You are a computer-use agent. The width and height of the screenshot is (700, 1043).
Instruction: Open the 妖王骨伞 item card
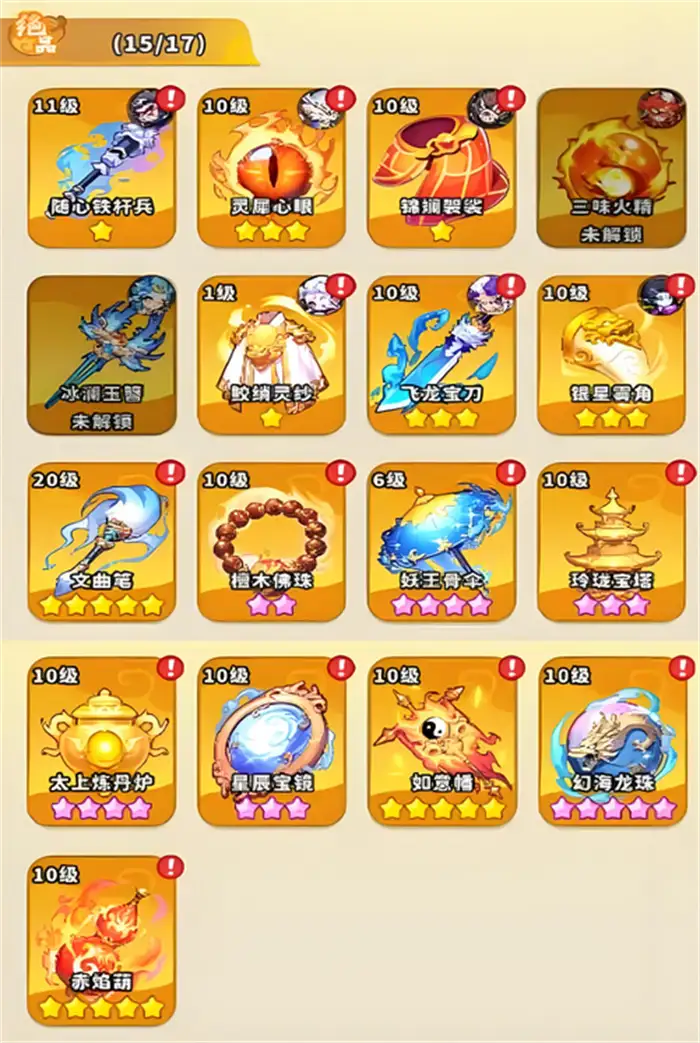(x=441, y=541)
